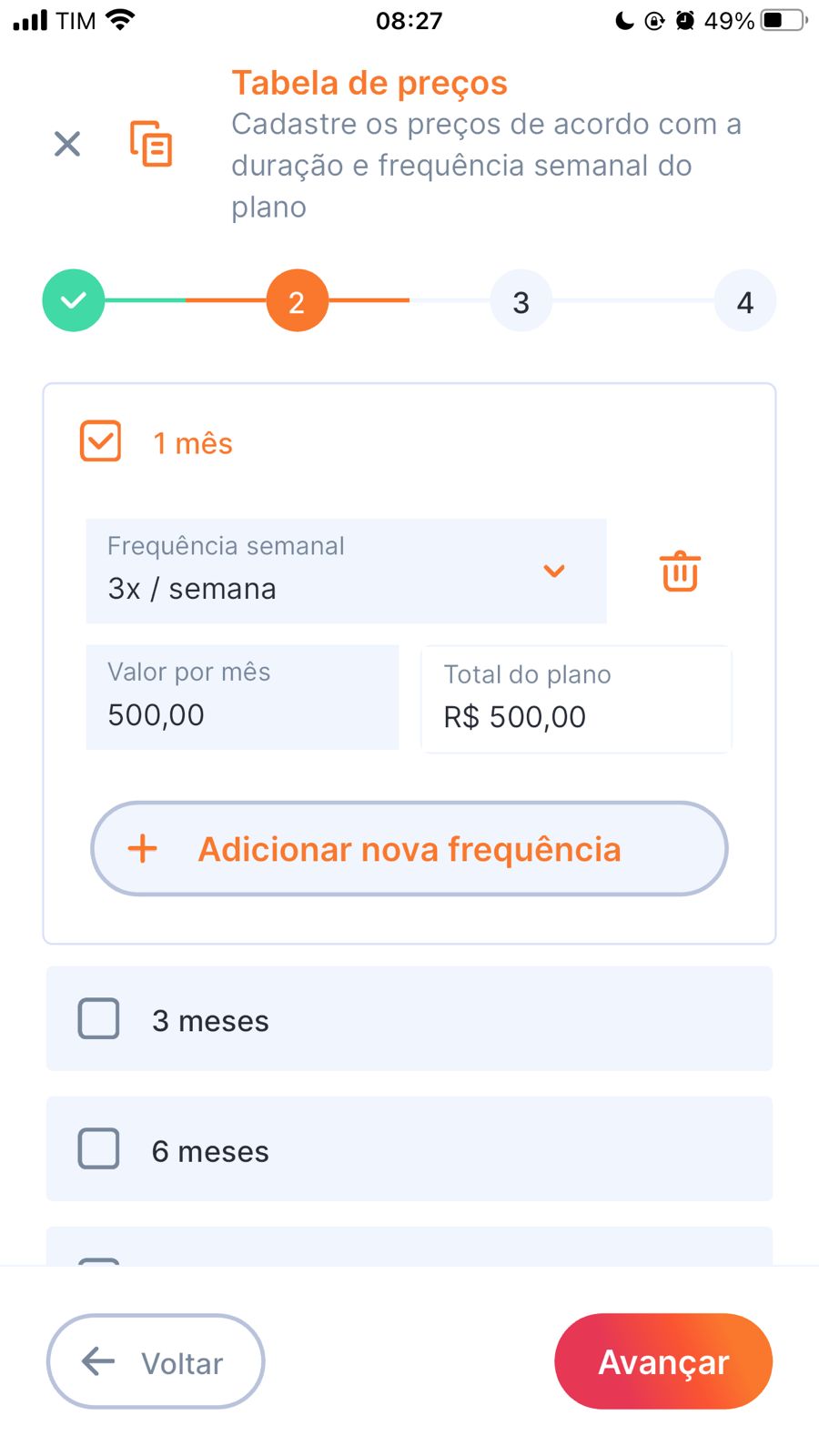The height and width of the screenshot is (1456, 819).
Task: Enable the 6 meses plan checkbox
Action: [x=99, y=1149]
